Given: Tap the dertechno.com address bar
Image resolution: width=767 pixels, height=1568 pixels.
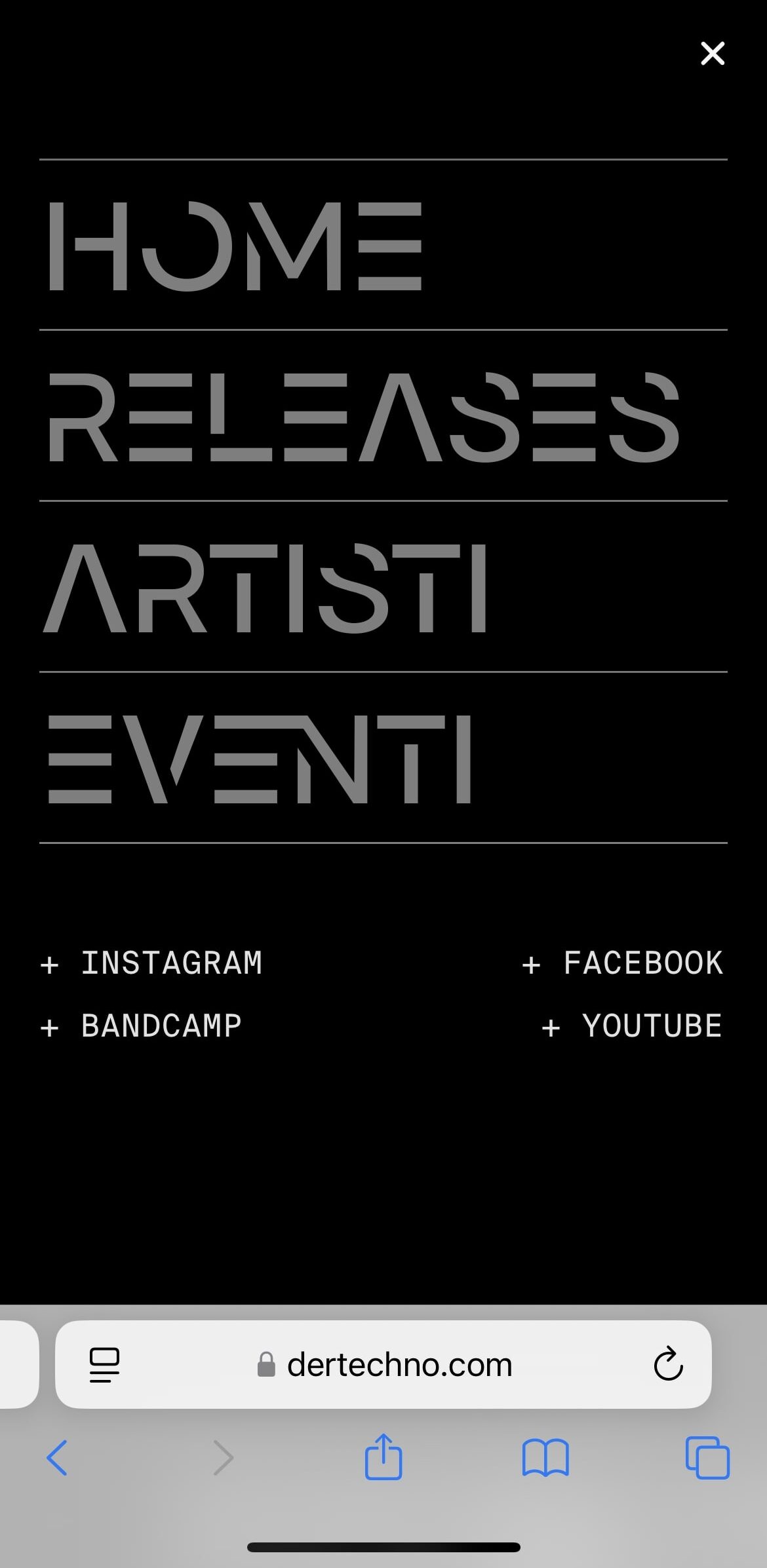Looking at the screenshot, I should 399,1365.
